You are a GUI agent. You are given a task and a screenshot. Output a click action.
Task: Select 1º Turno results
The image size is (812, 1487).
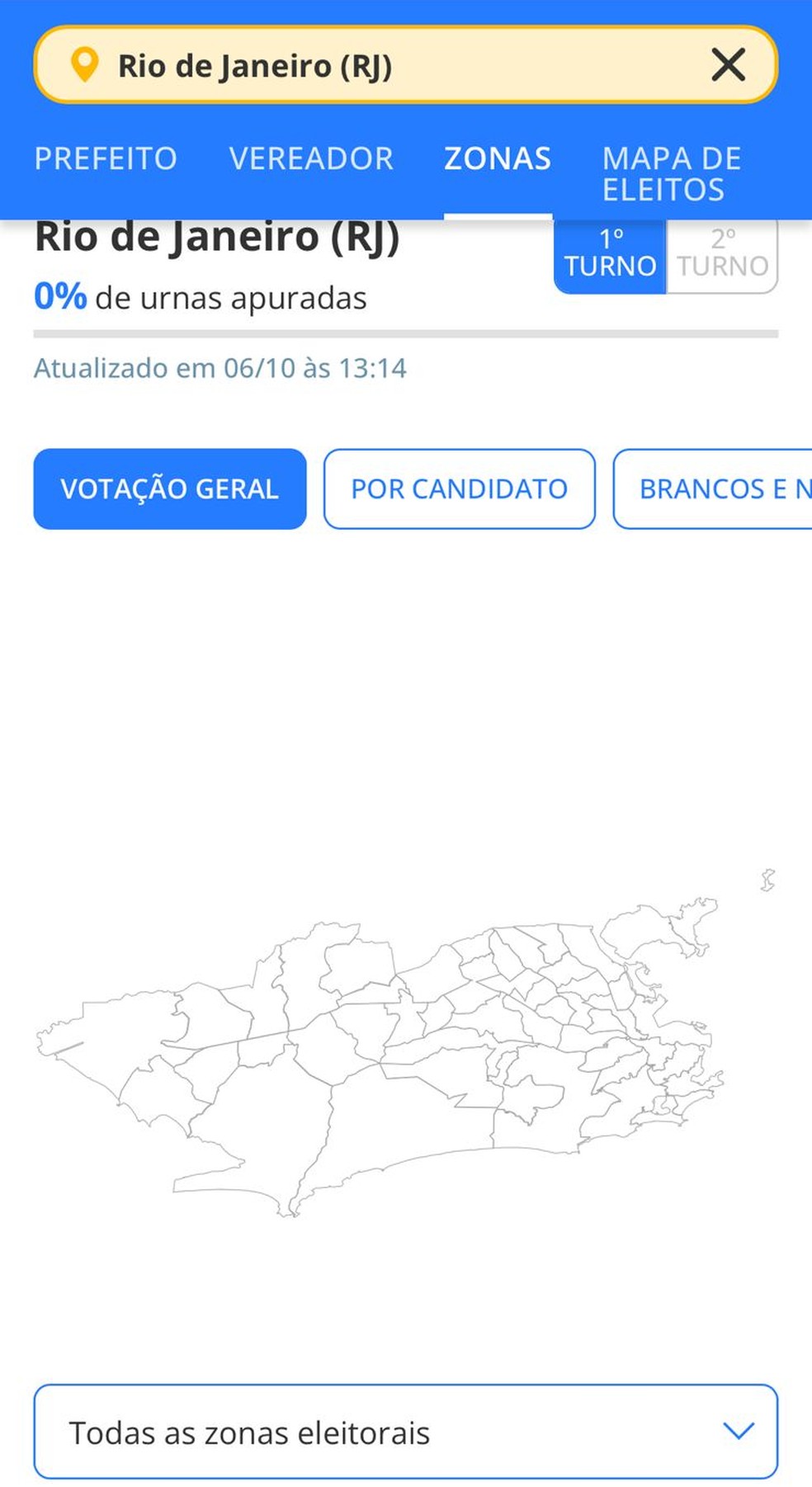tap(611, 254)
